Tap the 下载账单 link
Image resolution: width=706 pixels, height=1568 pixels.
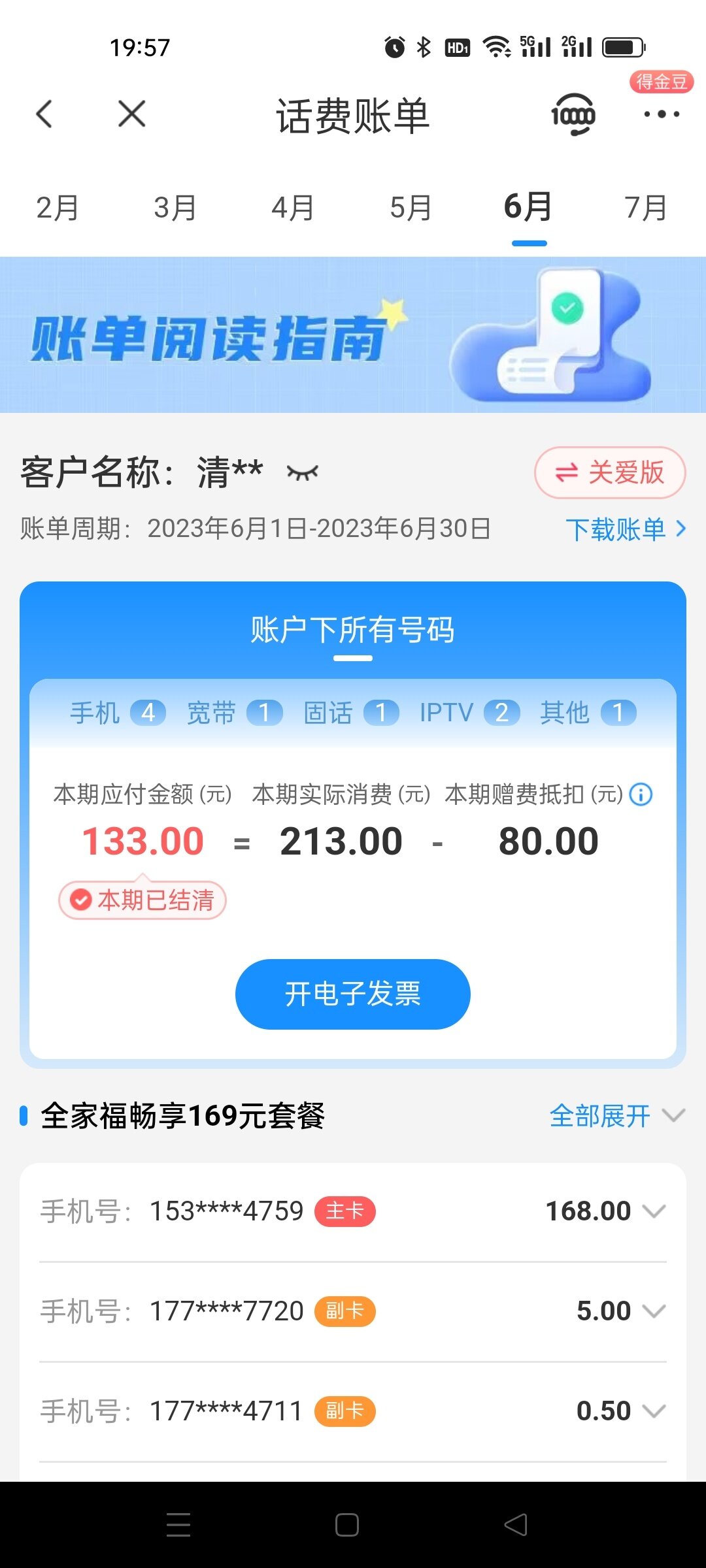[x=625, y=529]
